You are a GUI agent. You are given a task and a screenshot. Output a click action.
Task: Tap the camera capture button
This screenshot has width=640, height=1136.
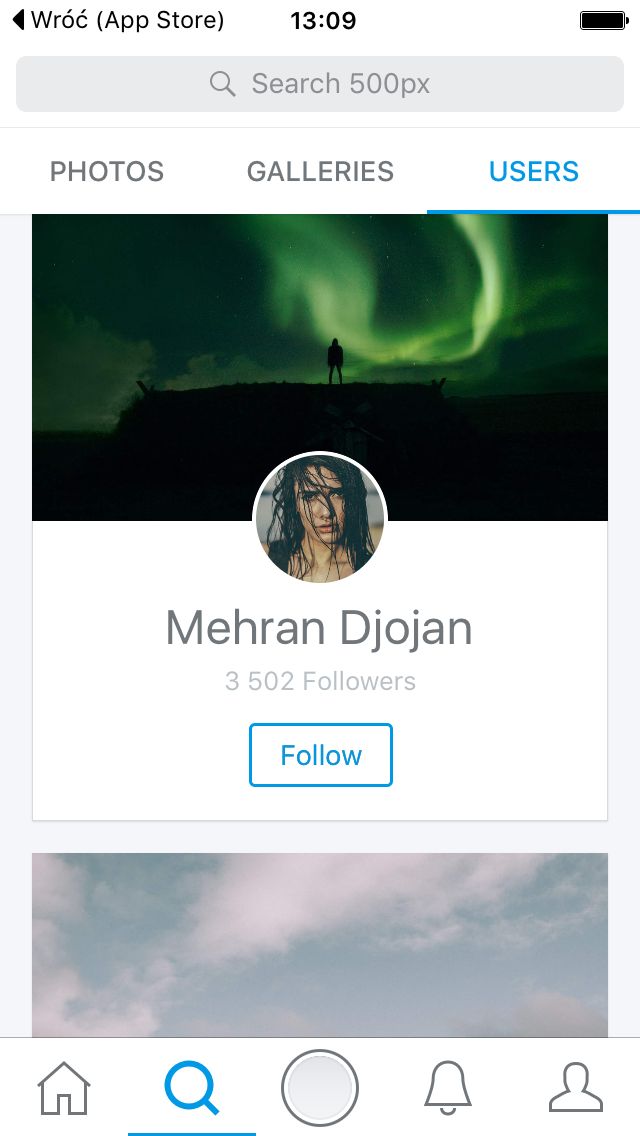(320, 1087)
